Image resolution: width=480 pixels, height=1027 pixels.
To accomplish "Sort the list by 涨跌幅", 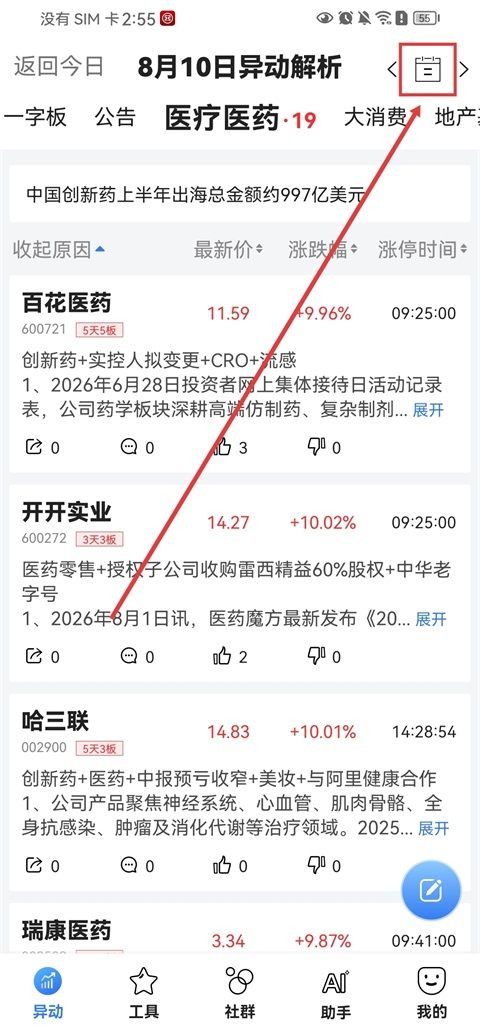I will pyautogui.click(x=323, y=249).
